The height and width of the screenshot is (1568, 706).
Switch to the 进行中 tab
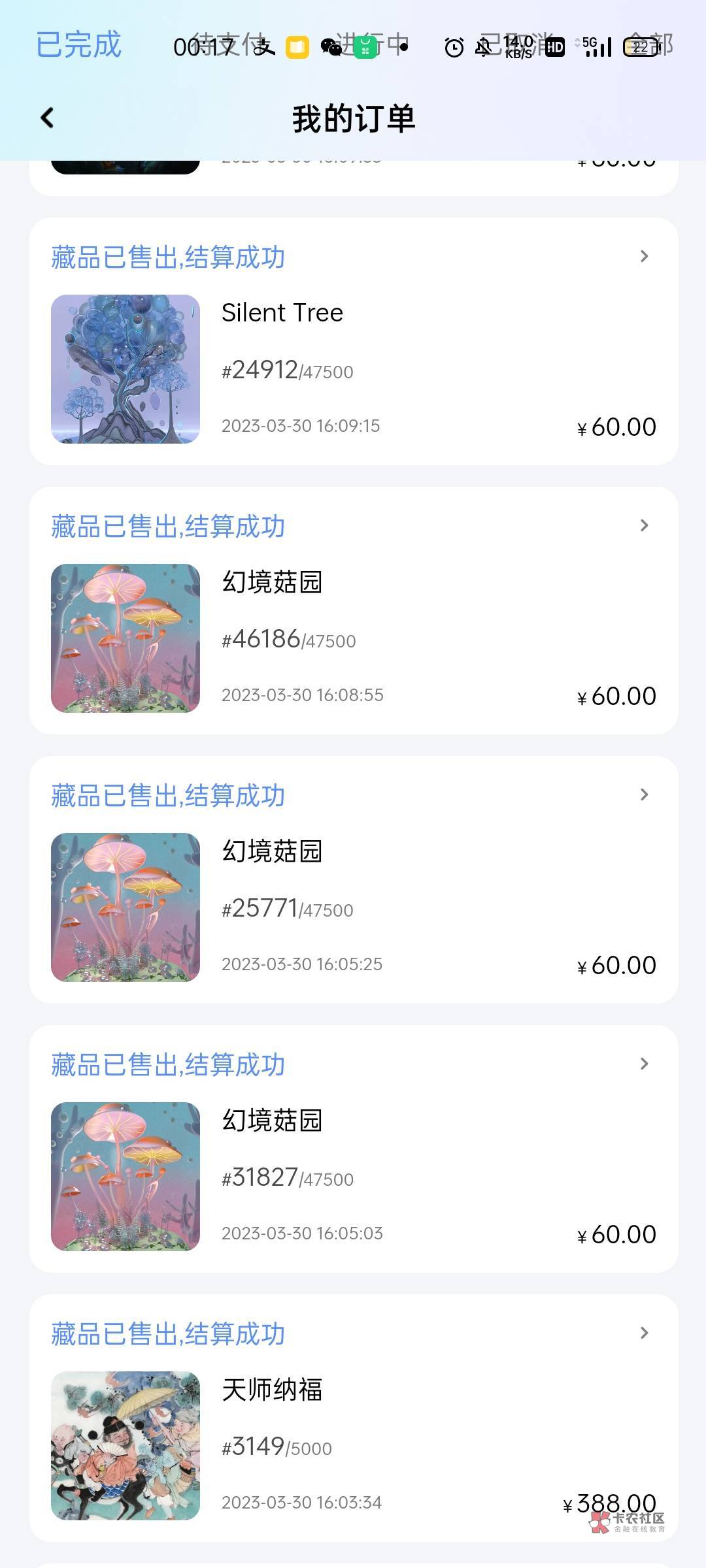[x=371, y=45]
